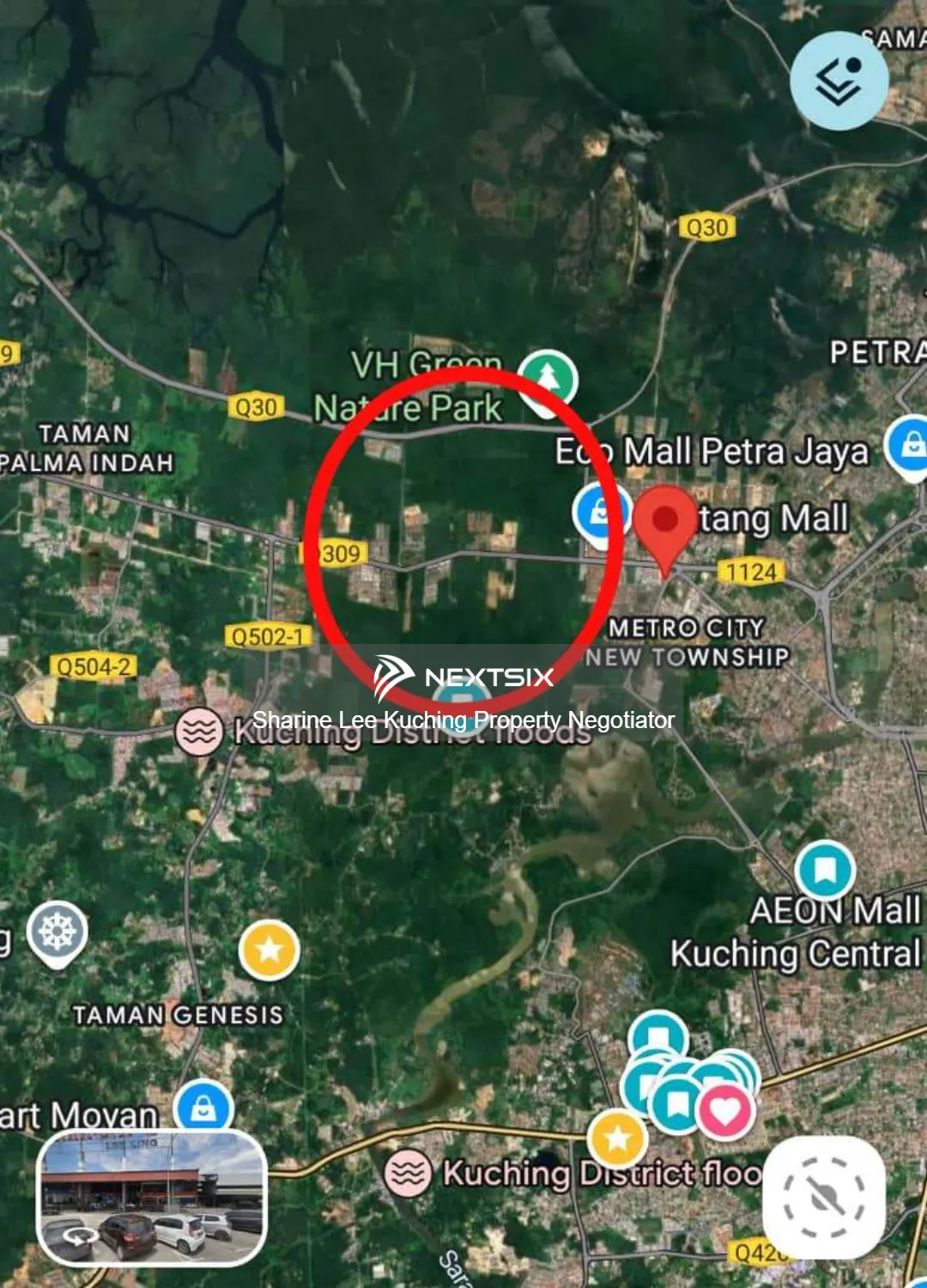The width and height of the screenshot is (927, 1288).
Task: Click the ship-wheel attraction marker on the left
Action: coord(57,930)
